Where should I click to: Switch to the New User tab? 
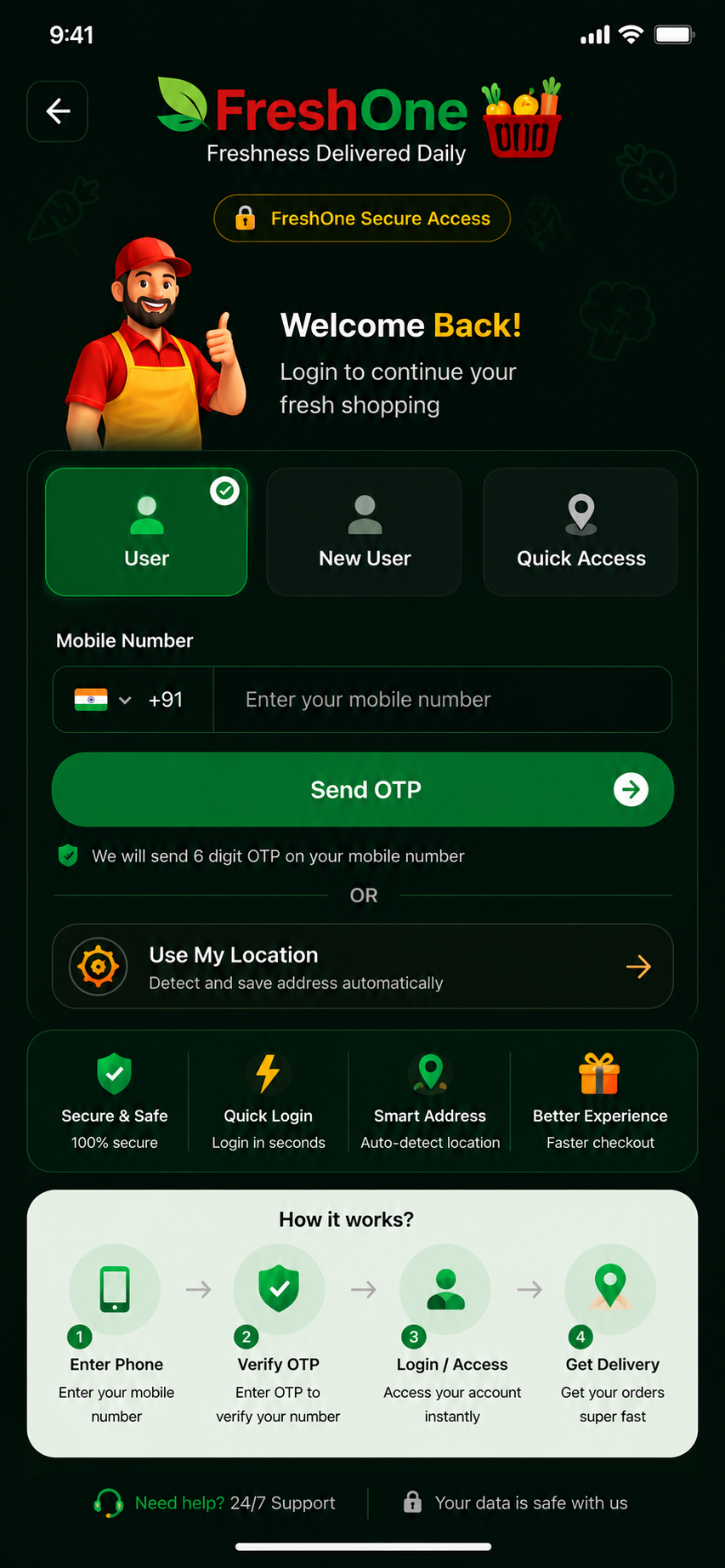[364, 531]
